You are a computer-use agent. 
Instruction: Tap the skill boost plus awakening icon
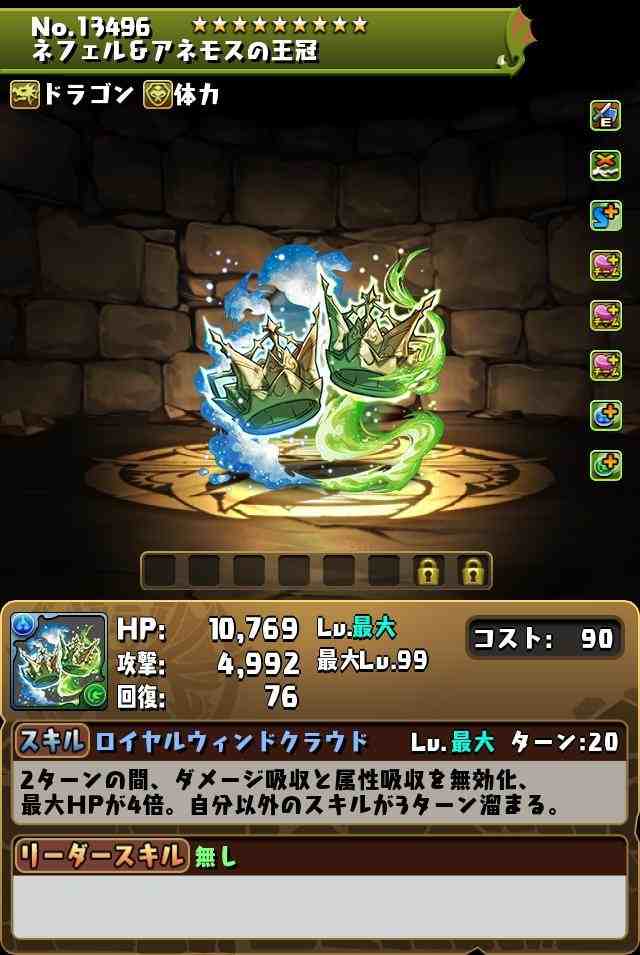point(605,215)
